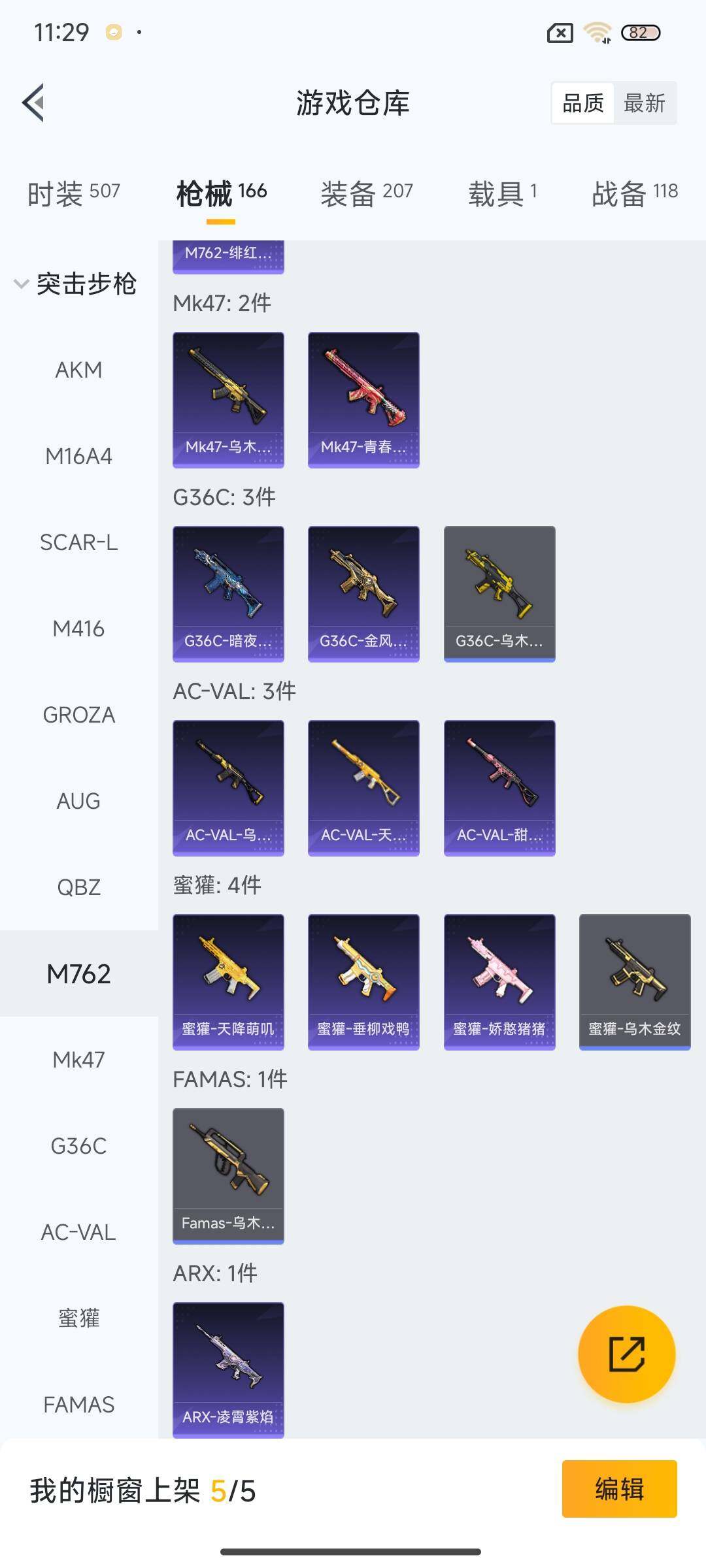
Task: Jump to the FAMAS section
Action: [x=78, y=1405]
